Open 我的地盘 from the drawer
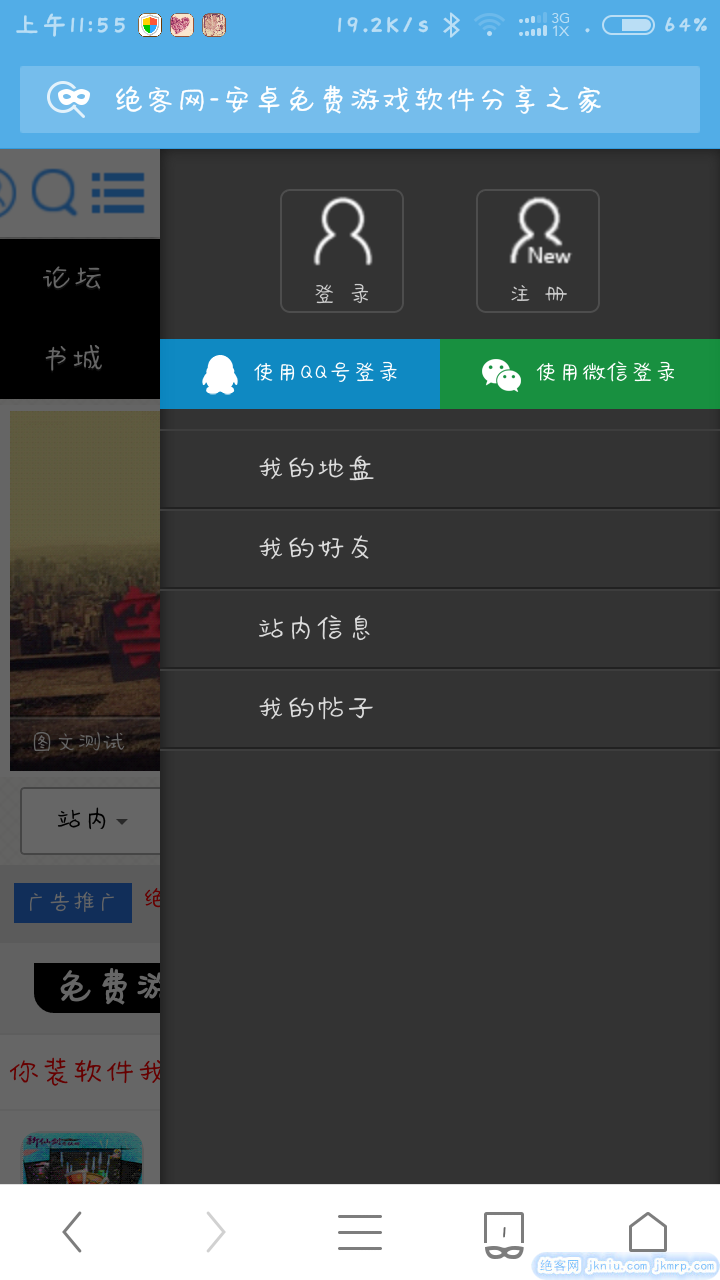 [440, 469]
